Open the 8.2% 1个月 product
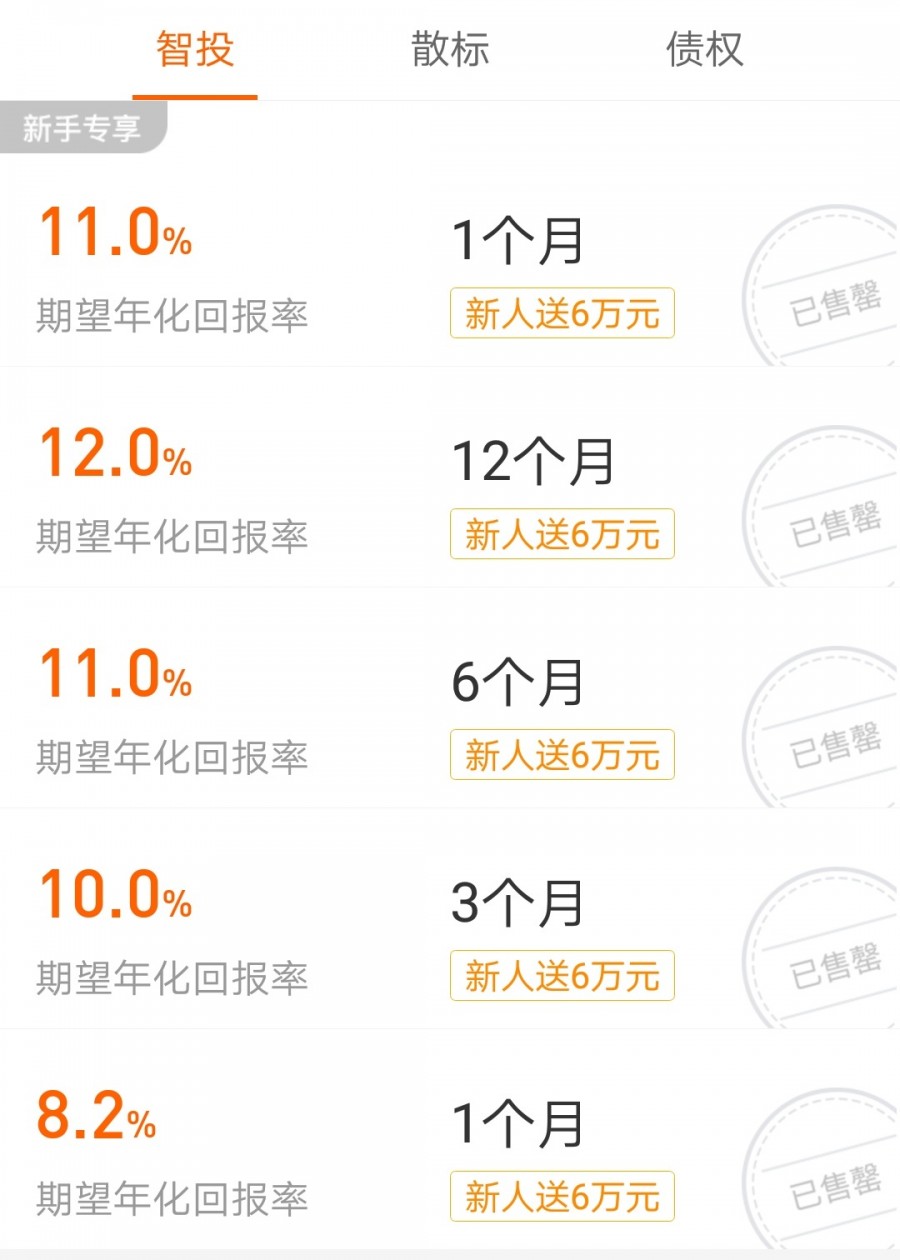The width and height of the screenshot is (900, 1260). 450,1150
